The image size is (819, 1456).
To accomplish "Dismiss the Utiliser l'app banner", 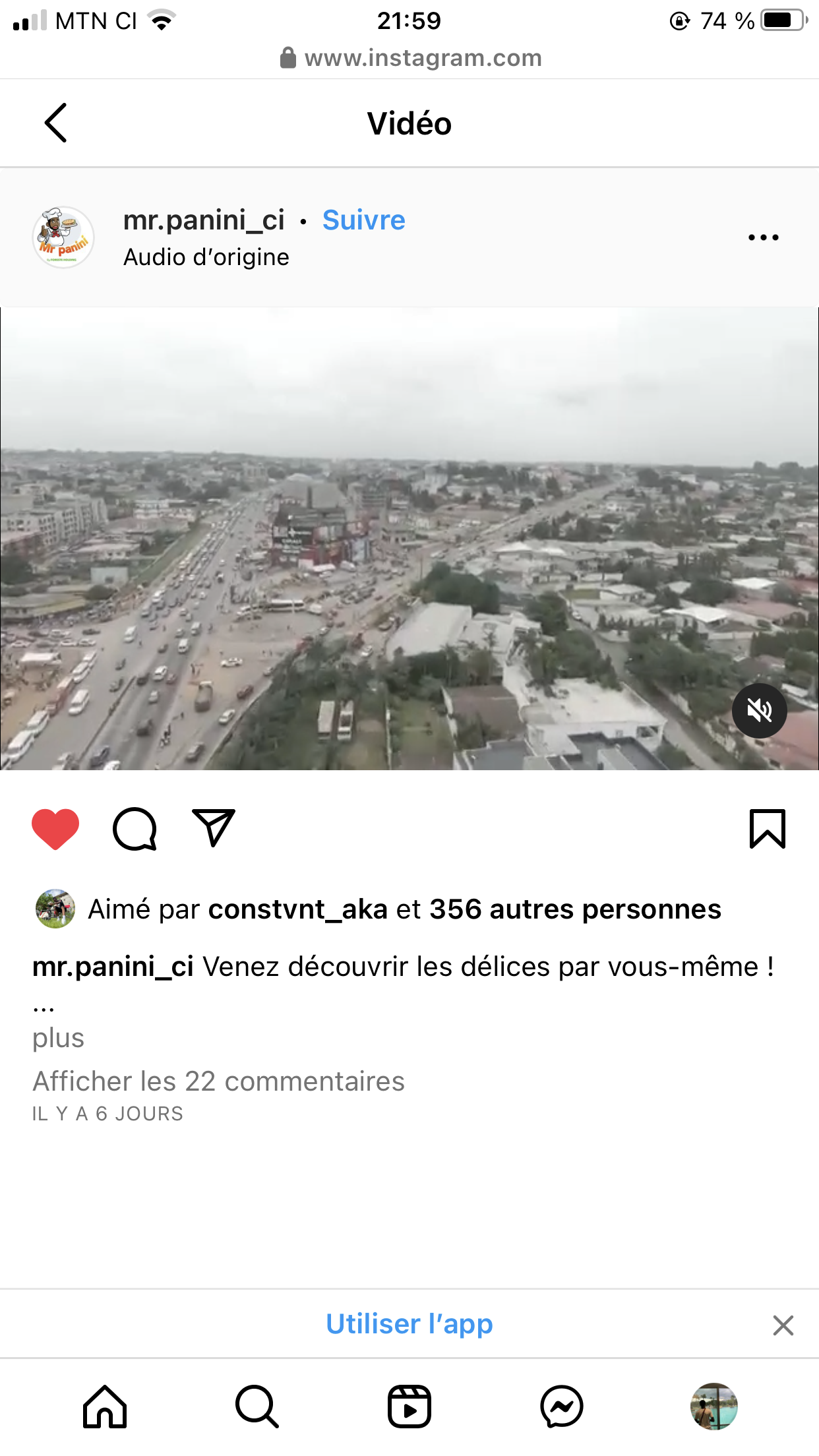I will coord(783,1325).
